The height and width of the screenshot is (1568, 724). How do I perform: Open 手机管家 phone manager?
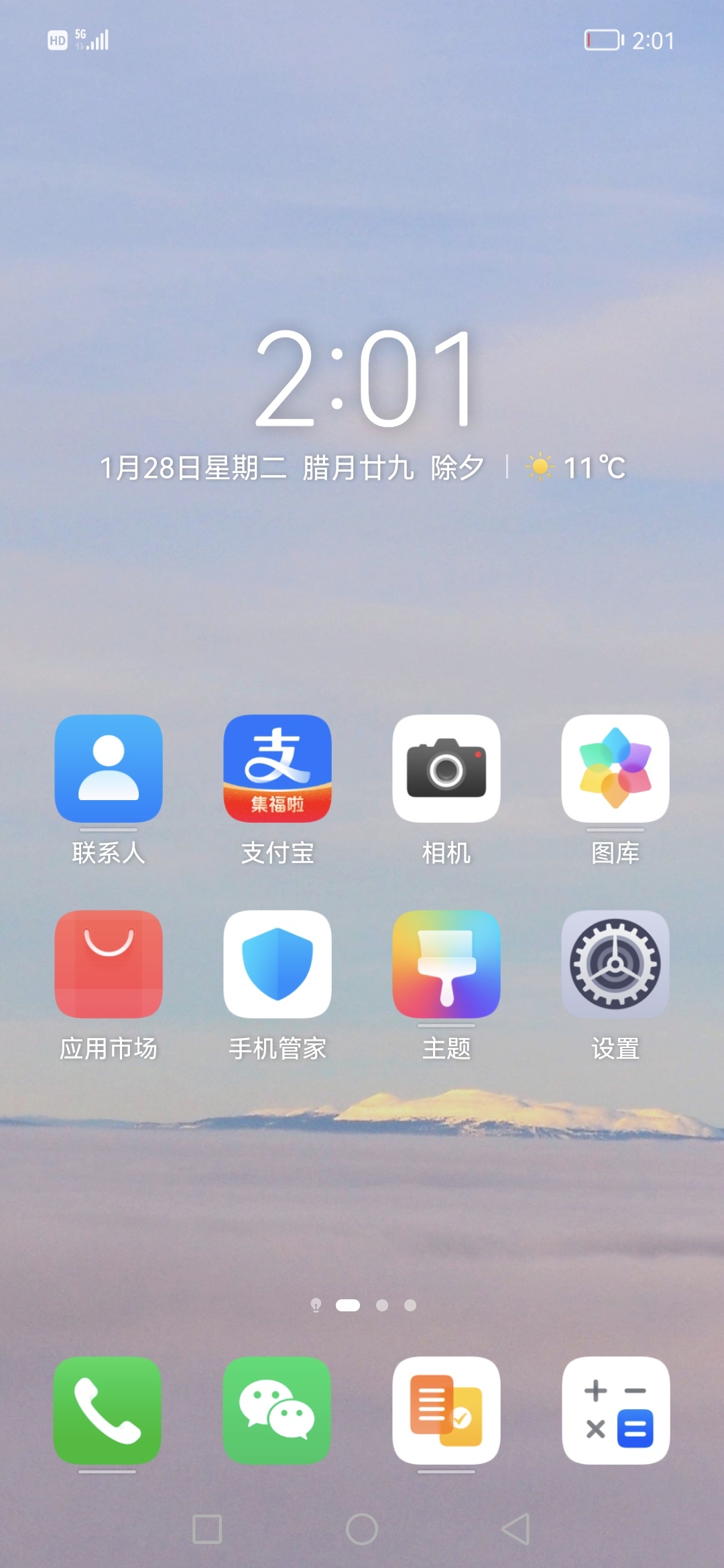[278, 964]
